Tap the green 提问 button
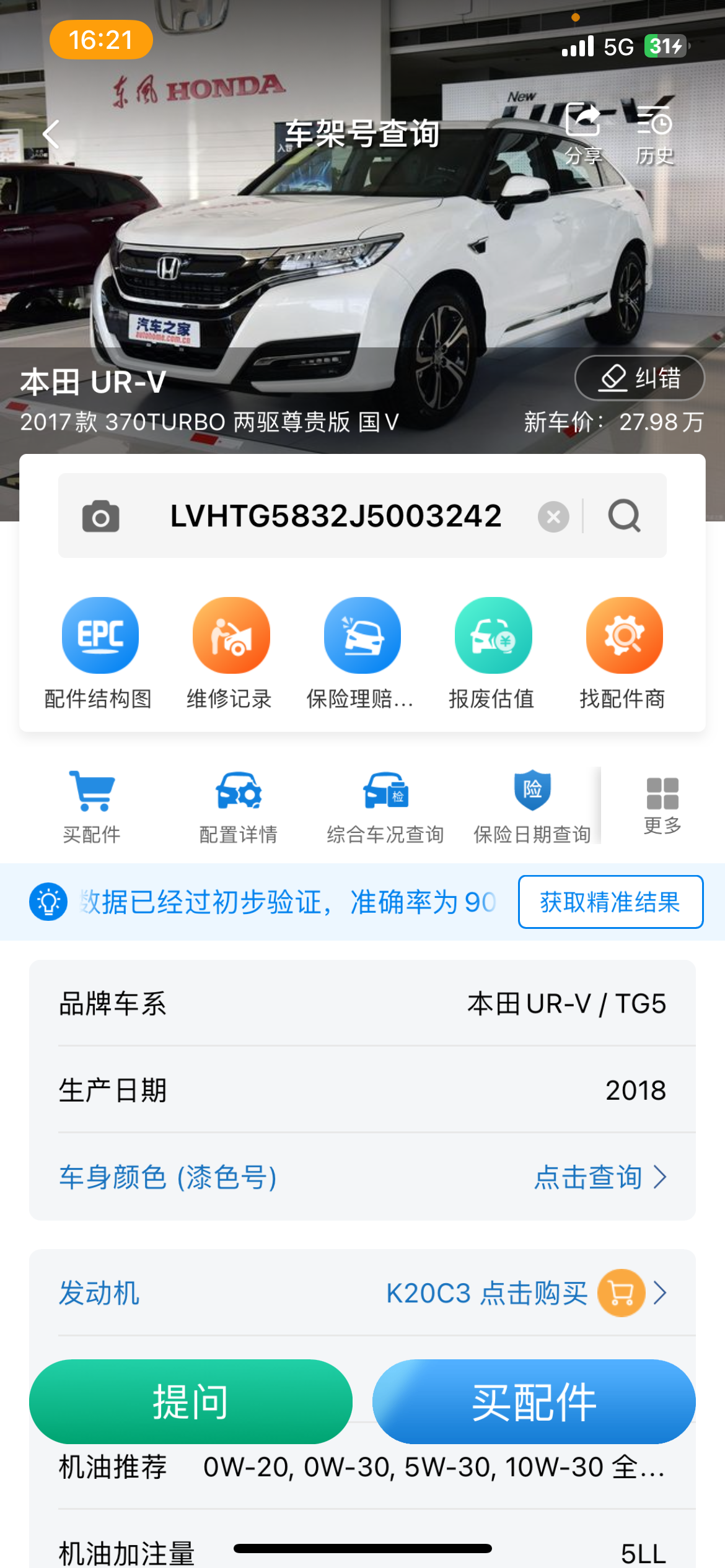 (191, 1402)
